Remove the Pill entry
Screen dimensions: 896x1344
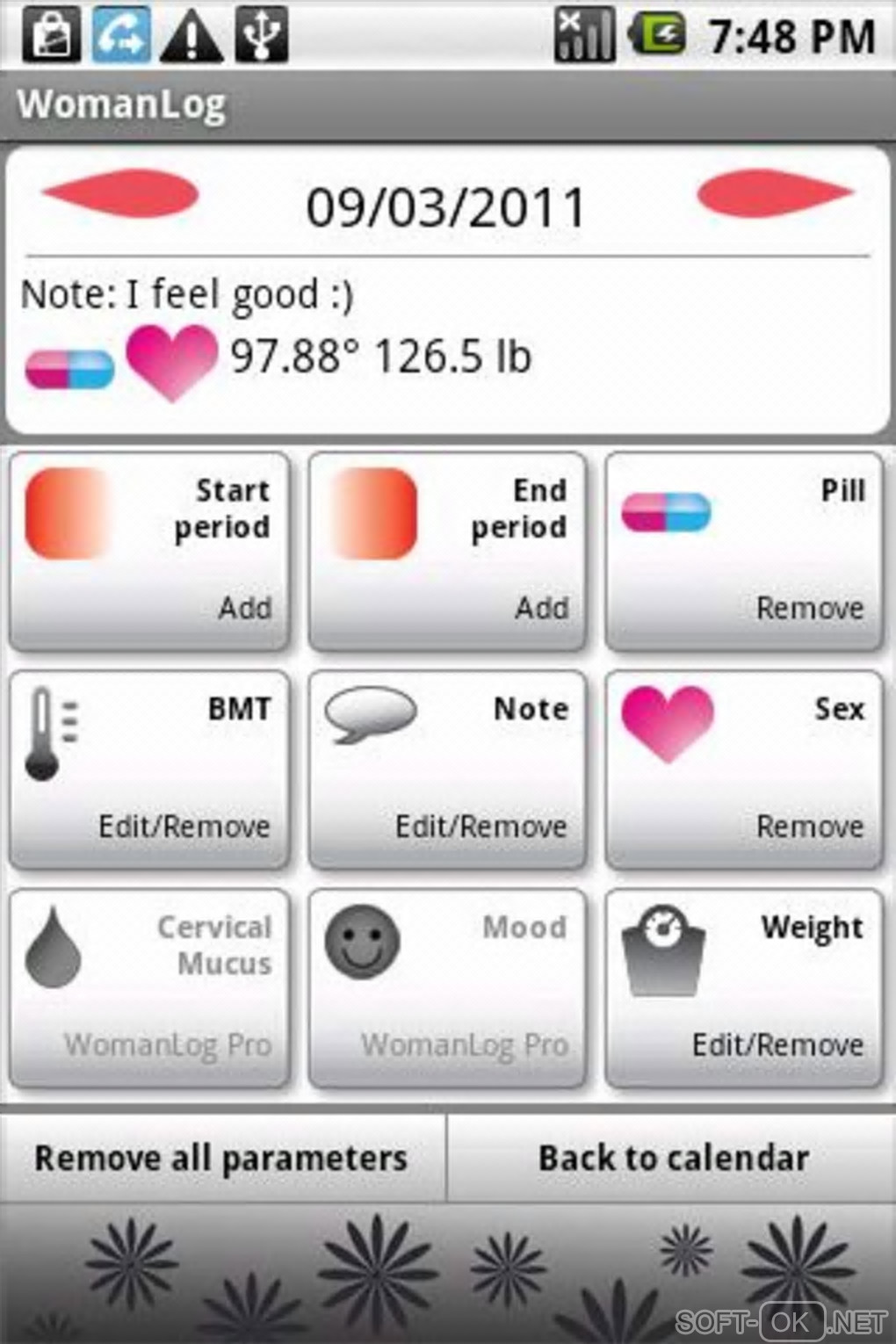click(743, 552)
